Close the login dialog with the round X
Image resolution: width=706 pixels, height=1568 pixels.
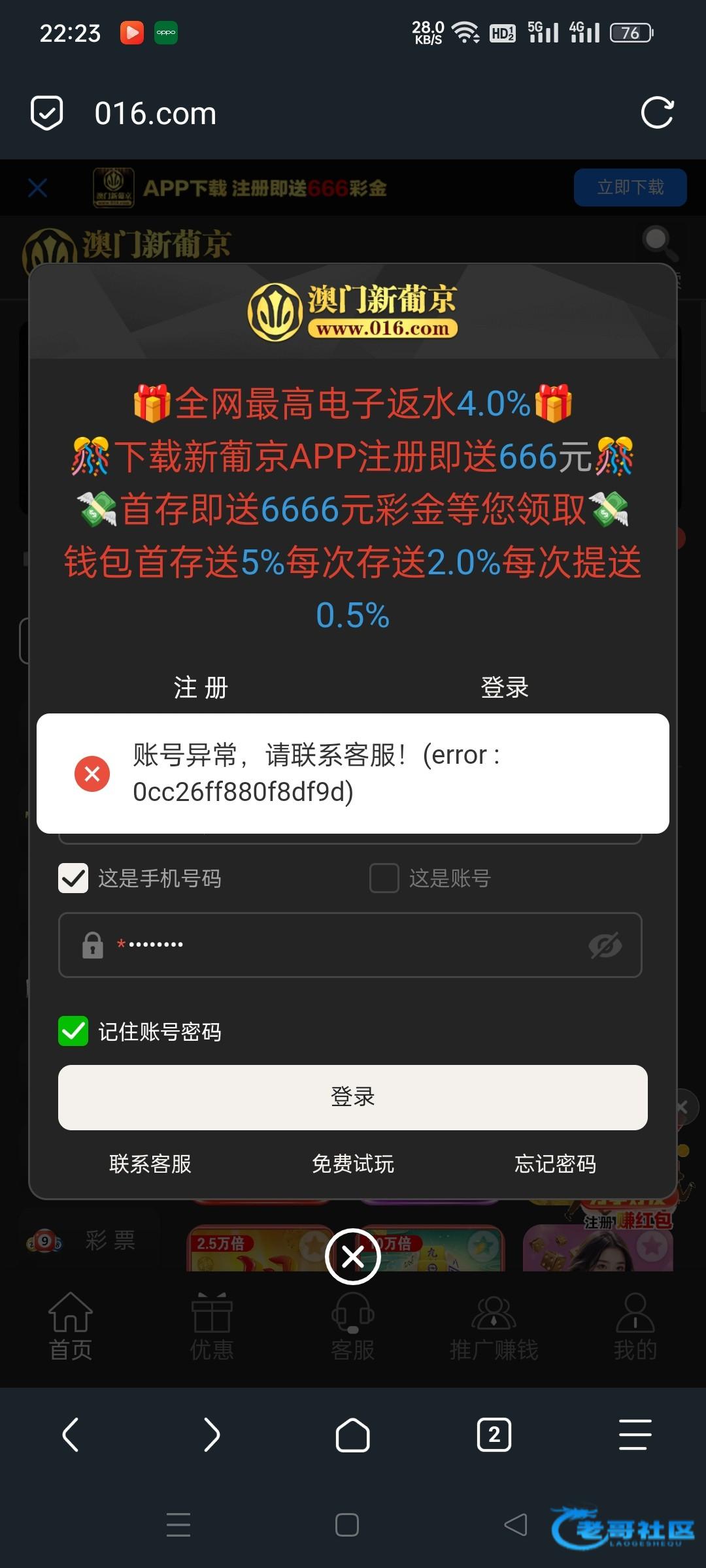tap(353, 1256)
